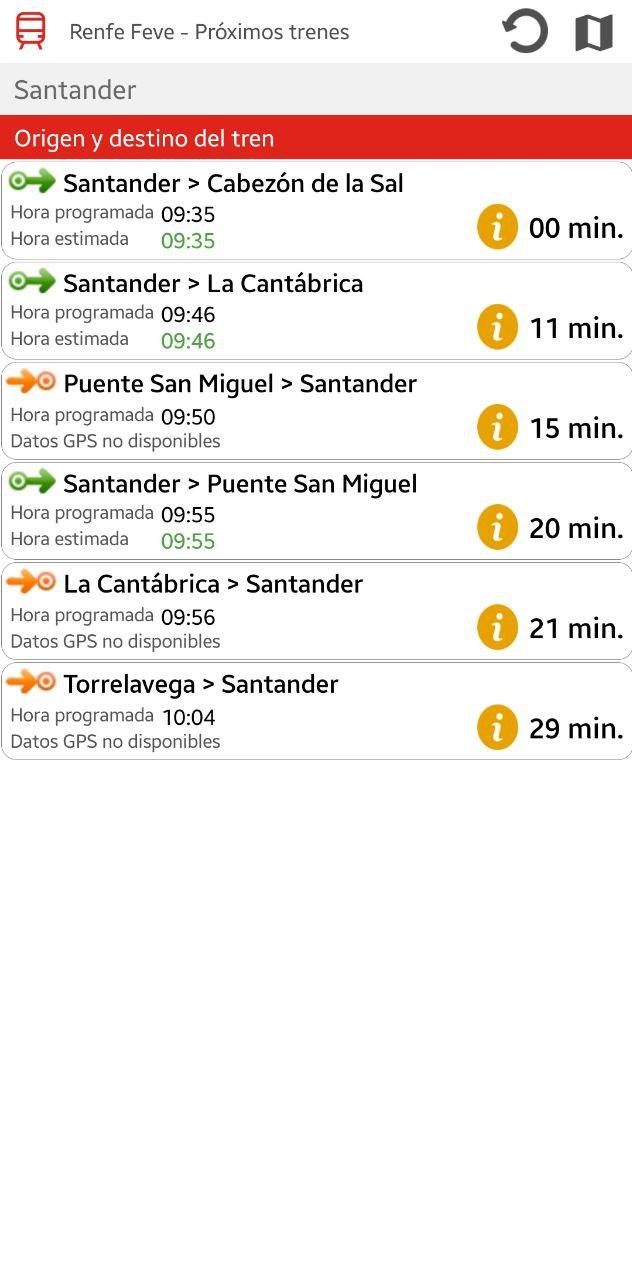Open the Torrelavega > Santander train
Image resolution: width=632 pixels, height=1280 pixels.
coord(316,711)
